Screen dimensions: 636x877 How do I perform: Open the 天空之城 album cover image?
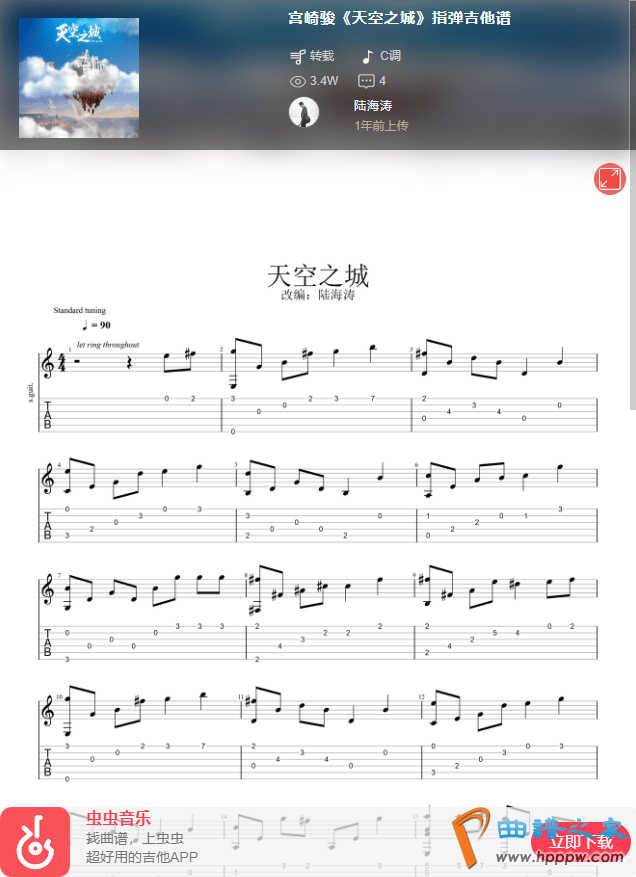click(x=79, y=77)
